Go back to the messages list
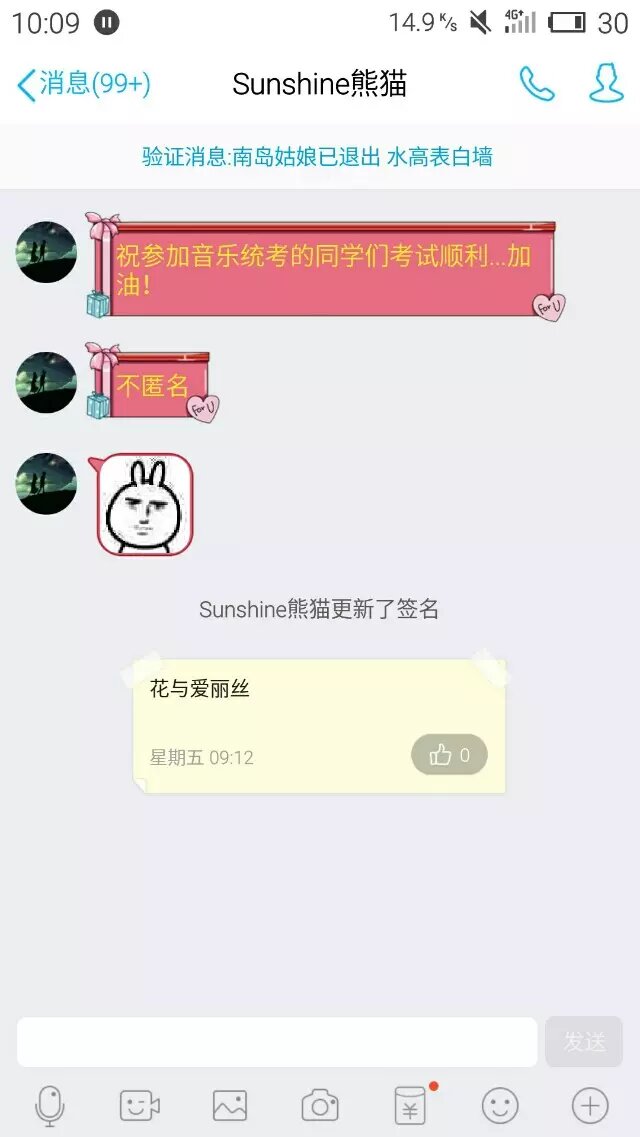 pyautogui.click(x=82, y=84)
